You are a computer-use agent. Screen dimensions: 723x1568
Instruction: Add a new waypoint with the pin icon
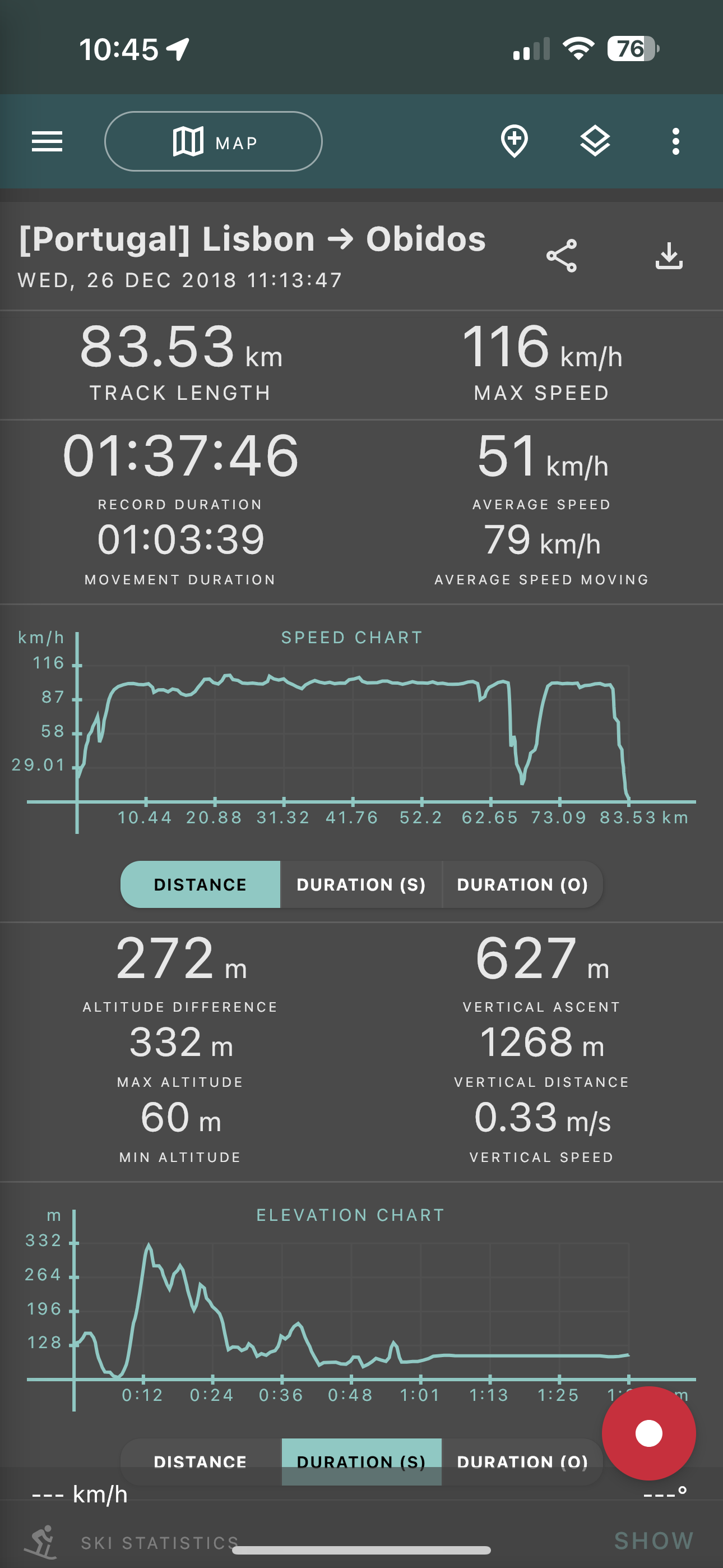tap(515, 141)
